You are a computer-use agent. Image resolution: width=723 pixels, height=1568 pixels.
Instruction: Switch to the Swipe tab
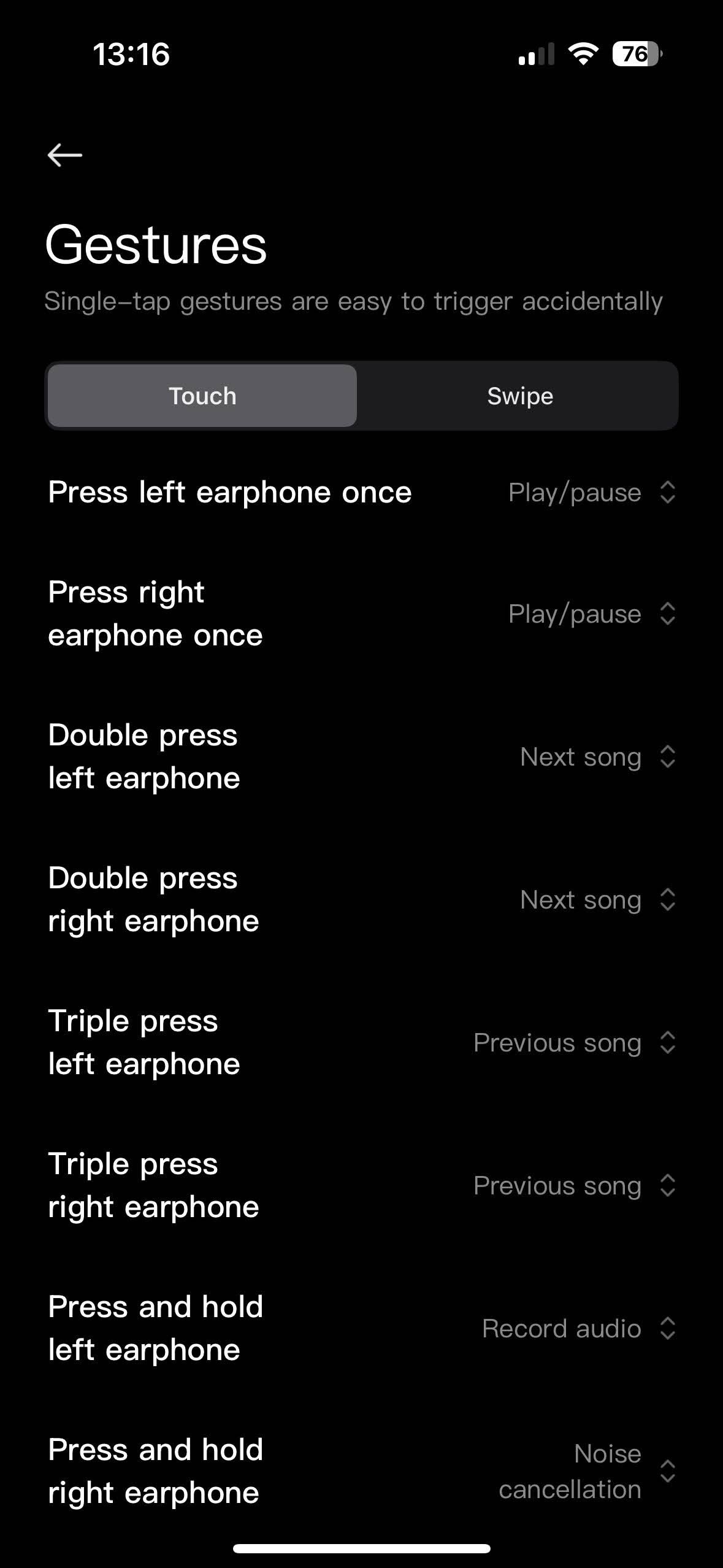(520, 396)
